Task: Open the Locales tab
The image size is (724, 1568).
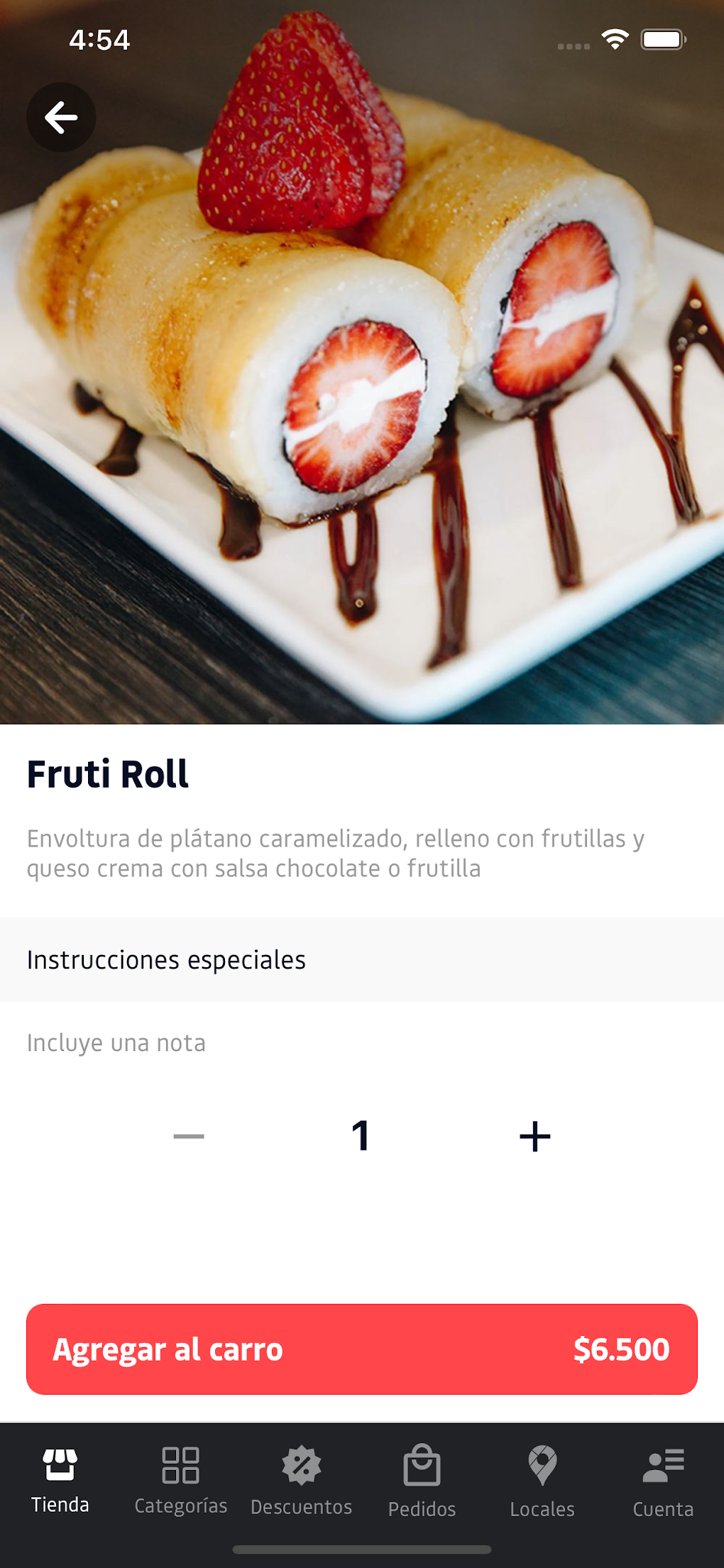Action: pos(542,1481)
